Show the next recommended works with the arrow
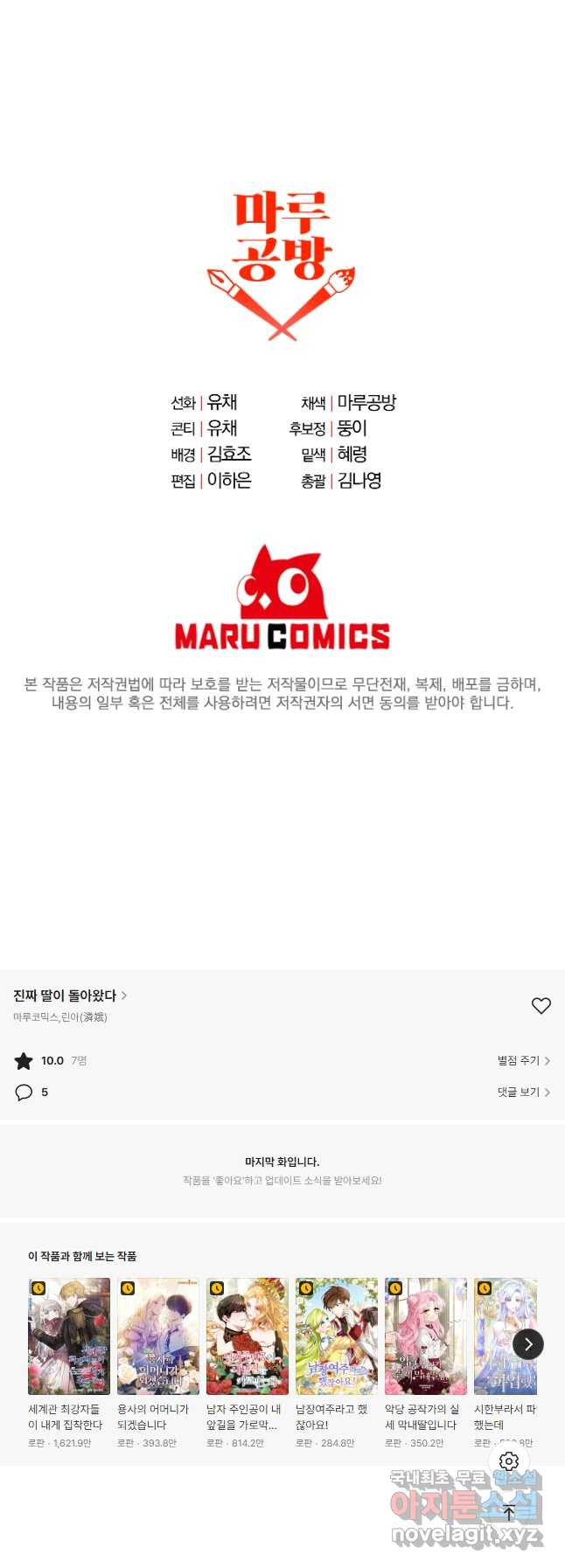Viewport: 565px width, 1568px height. tap(528, 1344)
